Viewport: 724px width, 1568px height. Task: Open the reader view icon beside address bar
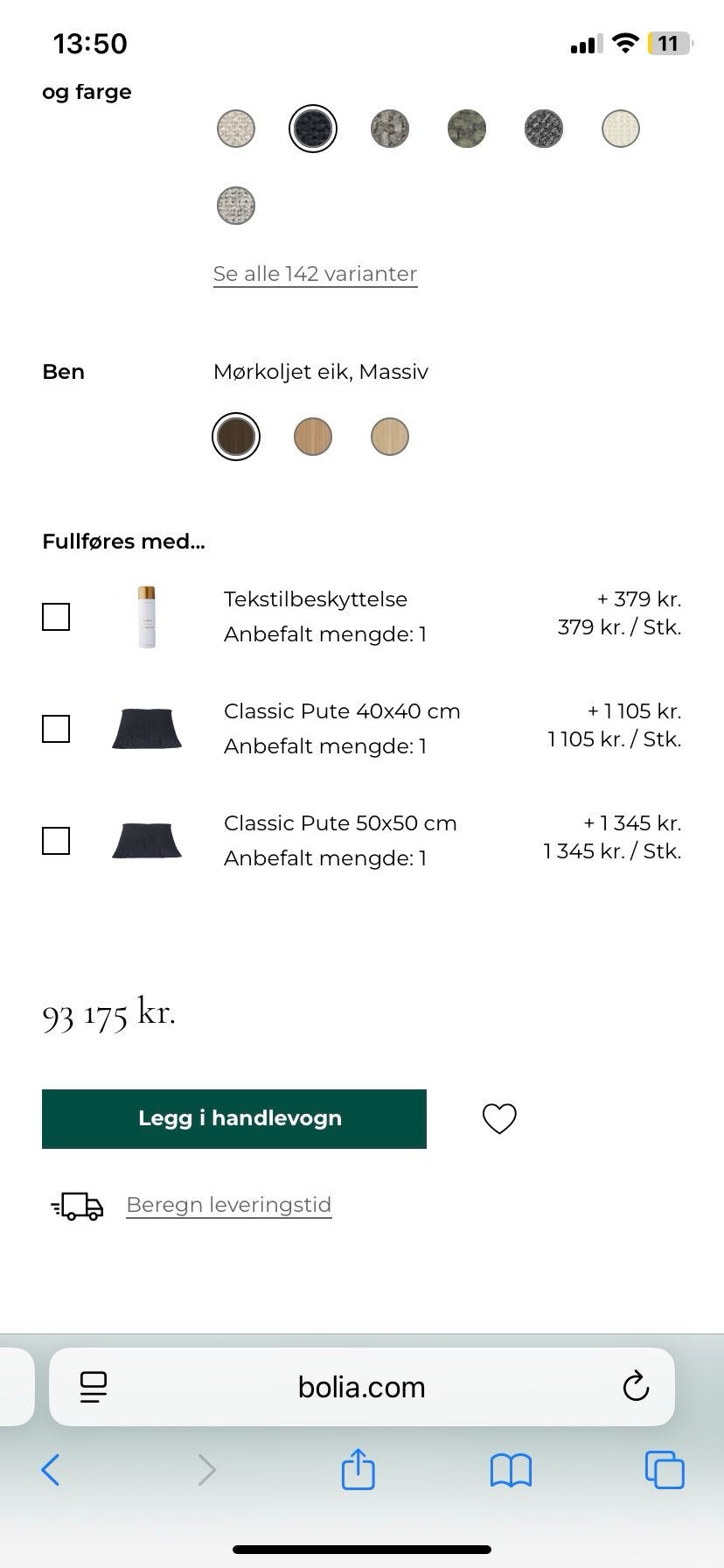(x=93, y=1387)
